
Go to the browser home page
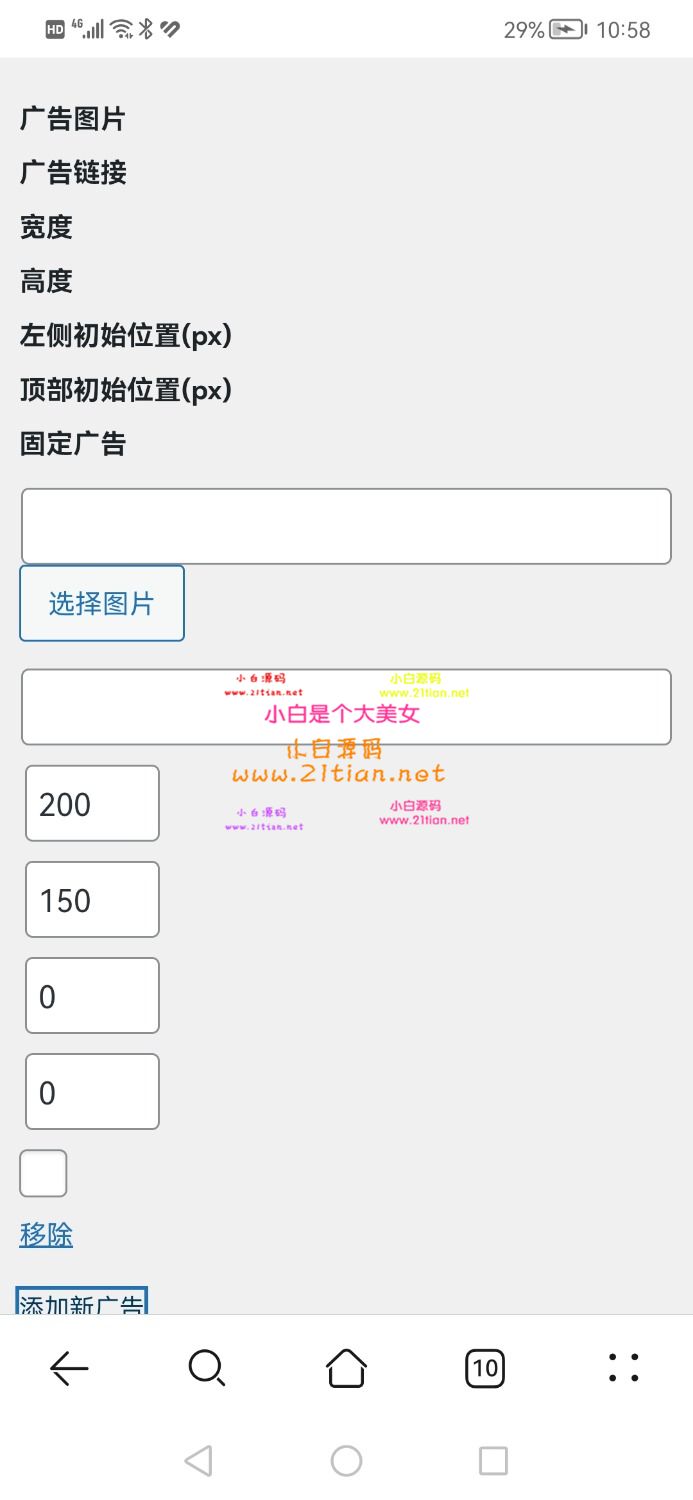click(346, 1368)
